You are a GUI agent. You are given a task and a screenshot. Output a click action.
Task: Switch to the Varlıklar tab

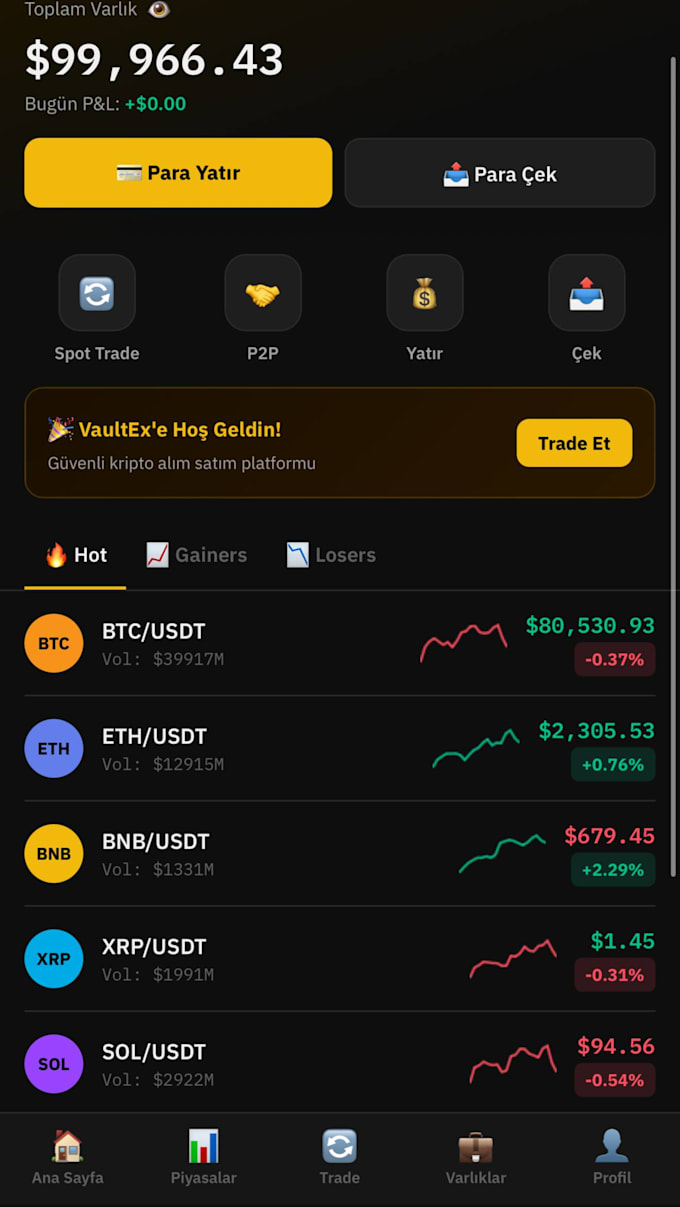pyautogui.click(x=476, y=1158)
